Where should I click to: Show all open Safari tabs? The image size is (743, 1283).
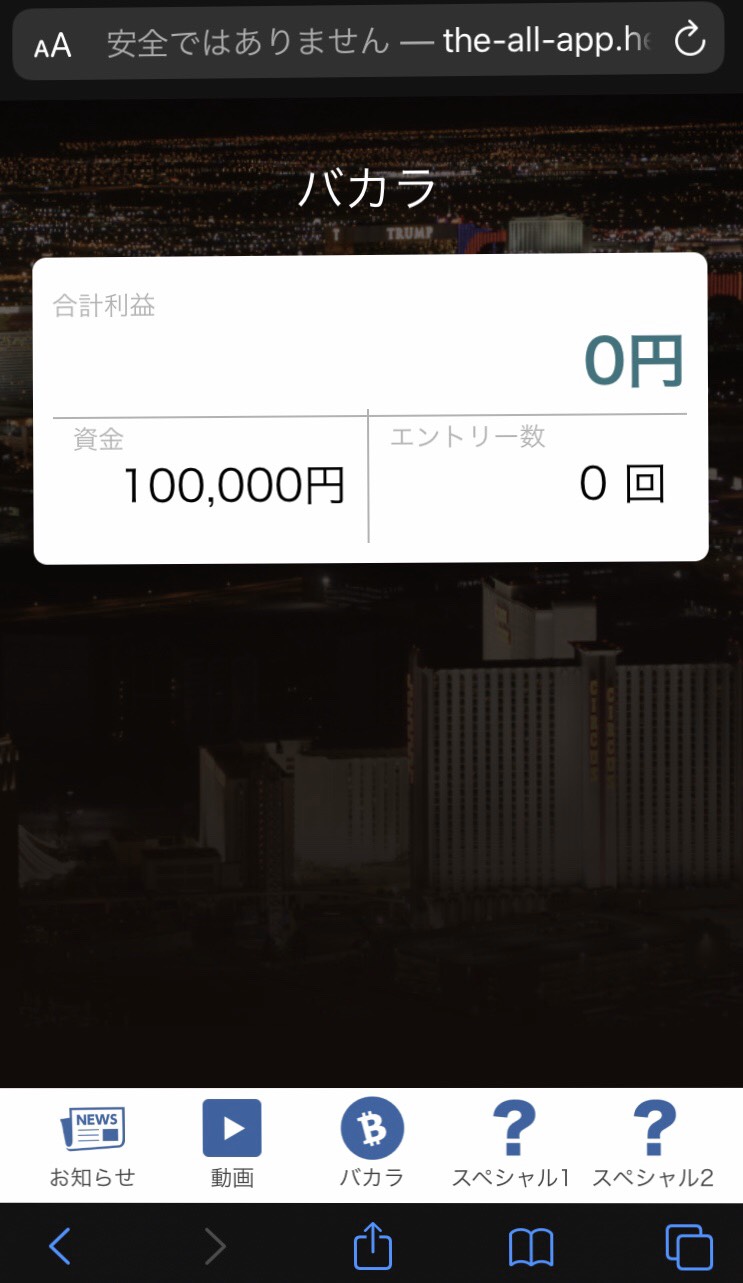pos(689,1247)
